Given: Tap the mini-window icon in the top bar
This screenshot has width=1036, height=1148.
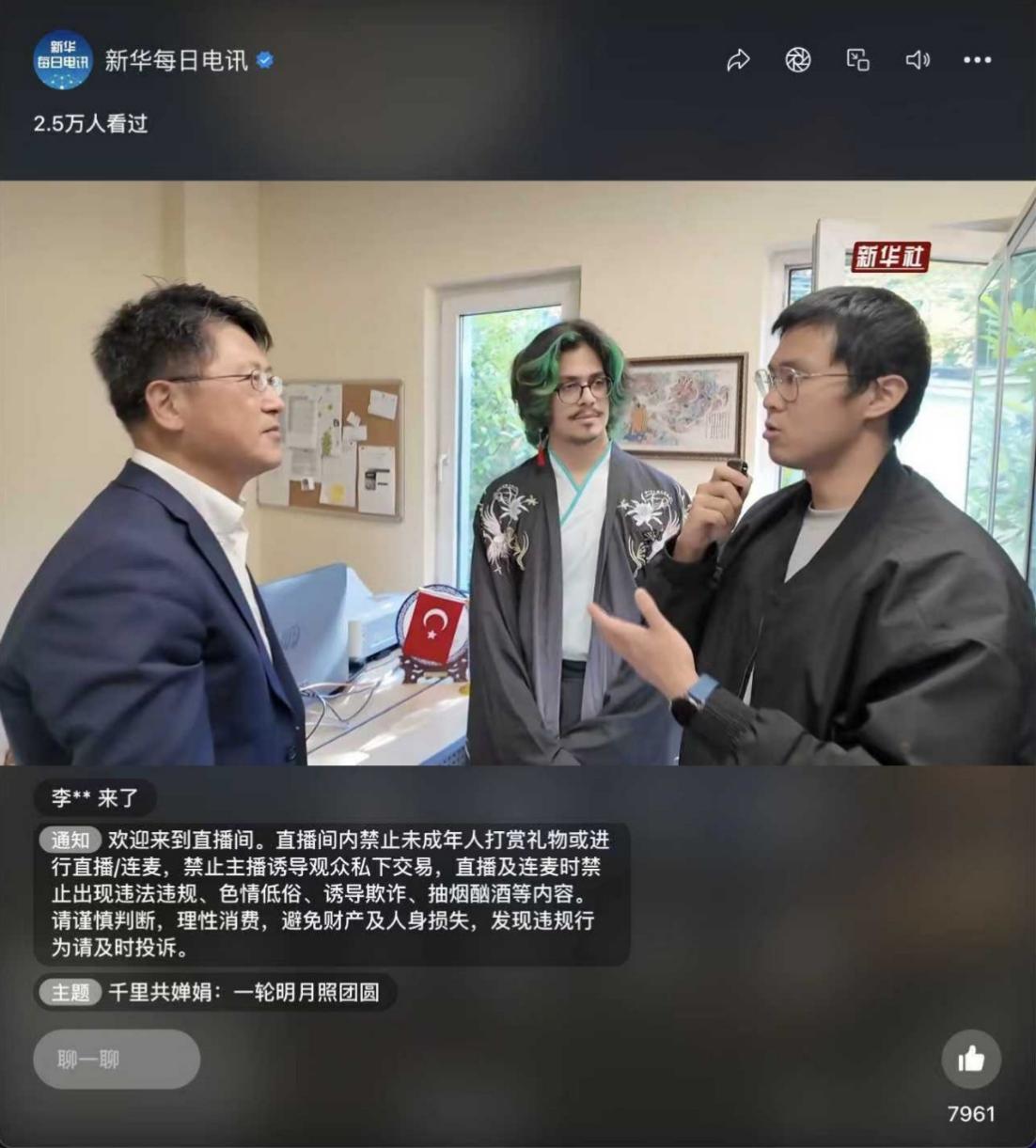Looking at the screenshot, I should pos(857,60).
